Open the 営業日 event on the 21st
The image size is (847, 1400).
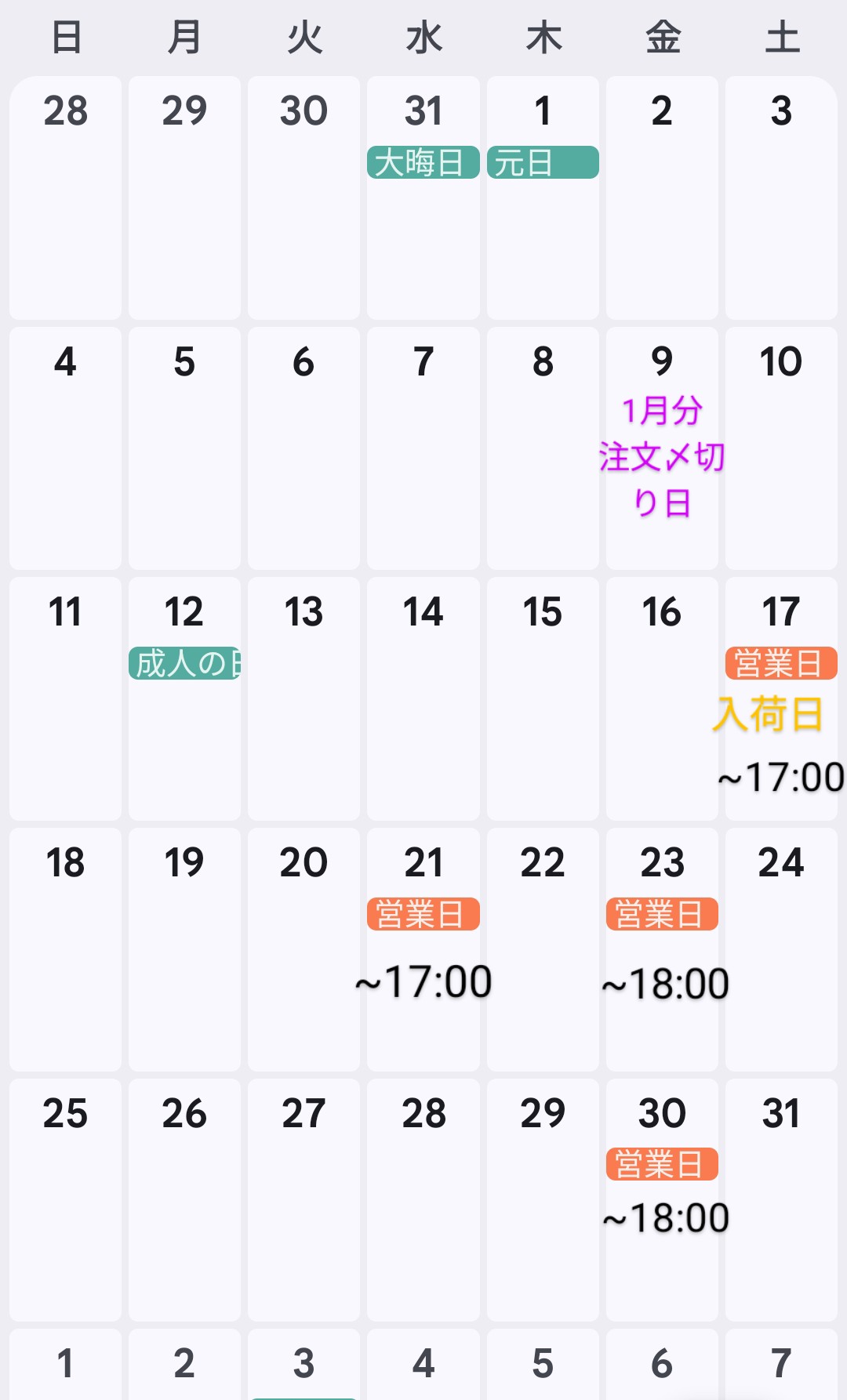coord(423,915)
